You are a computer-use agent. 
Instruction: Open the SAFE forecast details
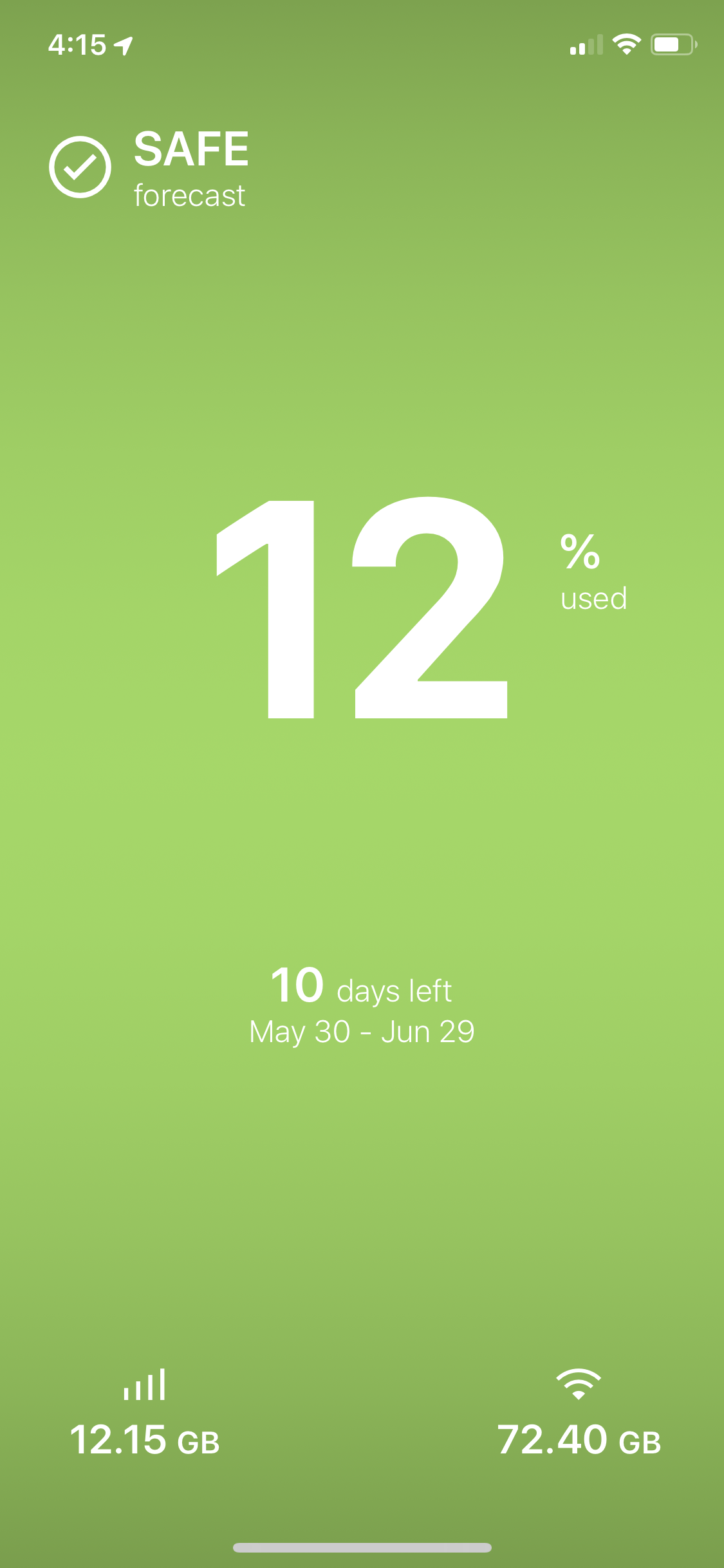pos(149,168)
